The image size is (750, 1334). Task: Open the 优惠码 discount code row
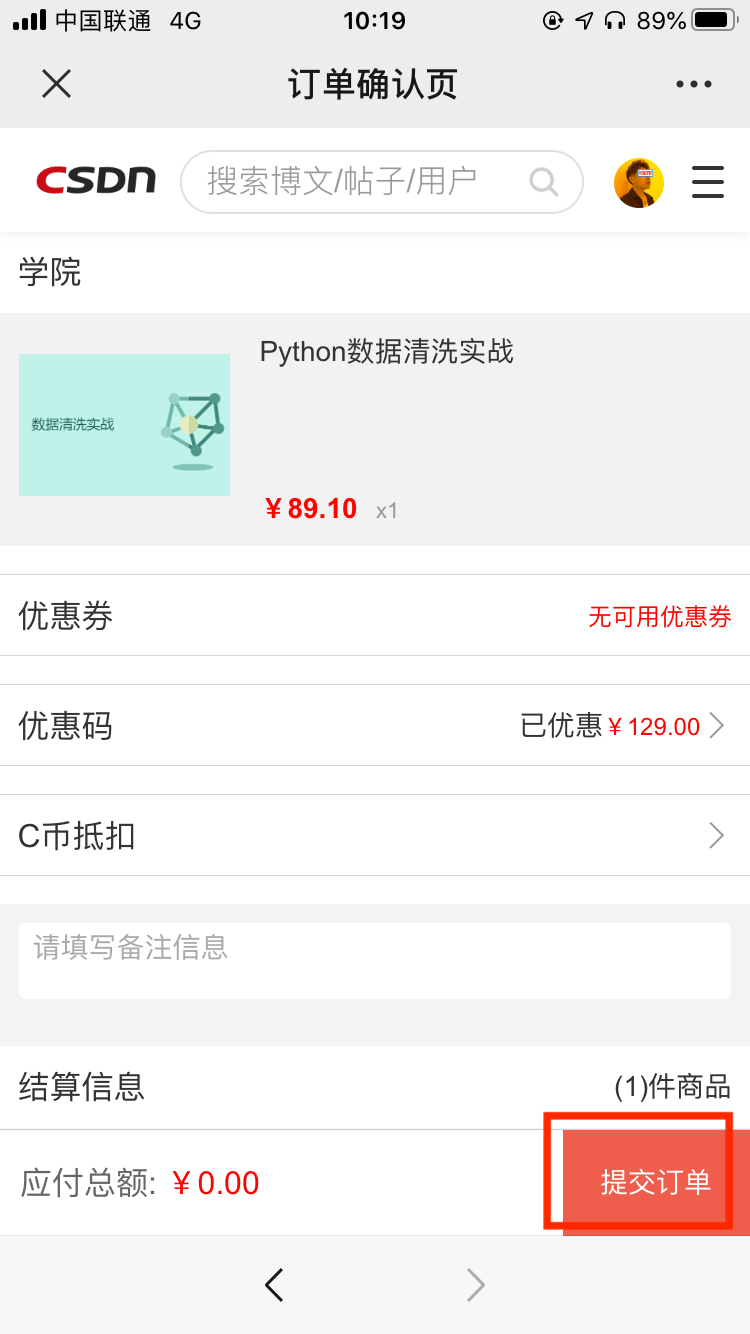375,725
